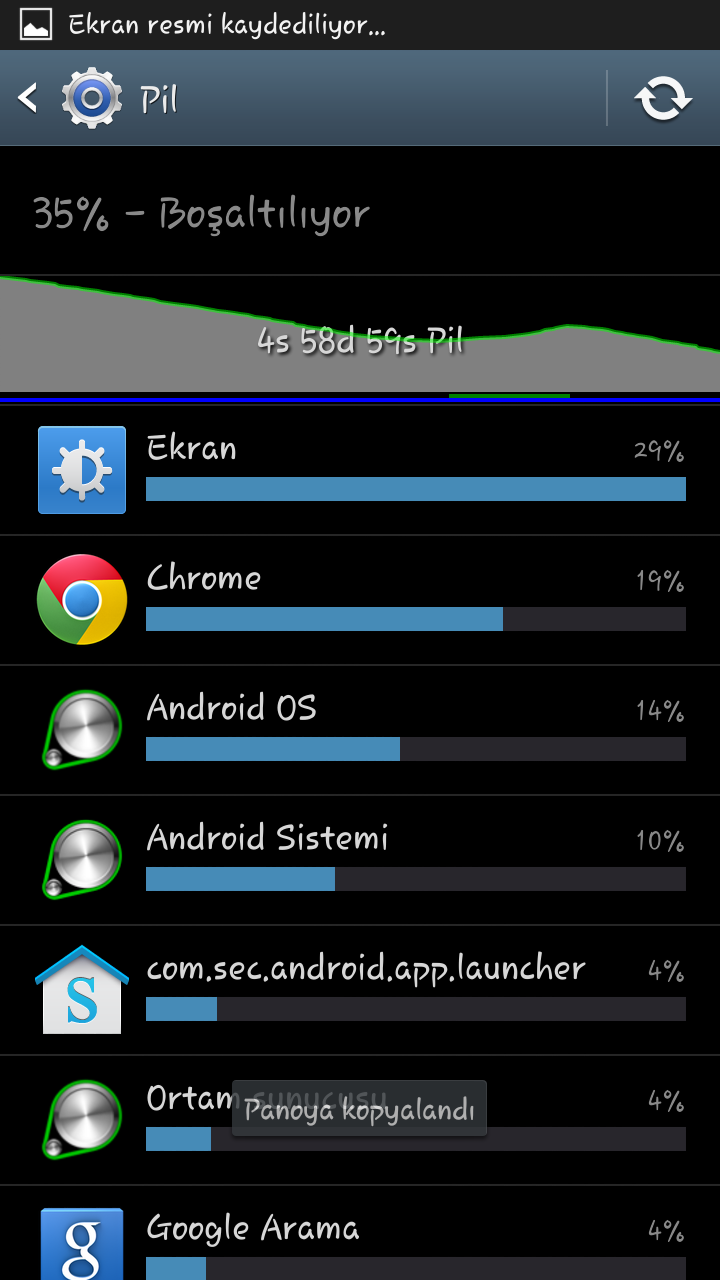Select the com.sec.android.app.launcher row
The width and height of the screenshot is (720, 1280).
point(360,990)
